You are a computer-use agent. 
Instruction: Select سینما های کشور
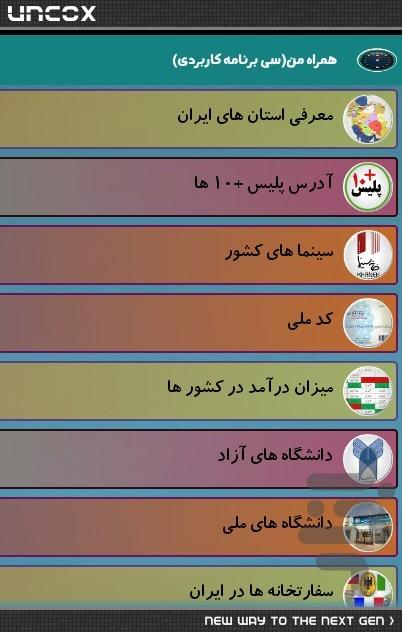coord(198,255)
